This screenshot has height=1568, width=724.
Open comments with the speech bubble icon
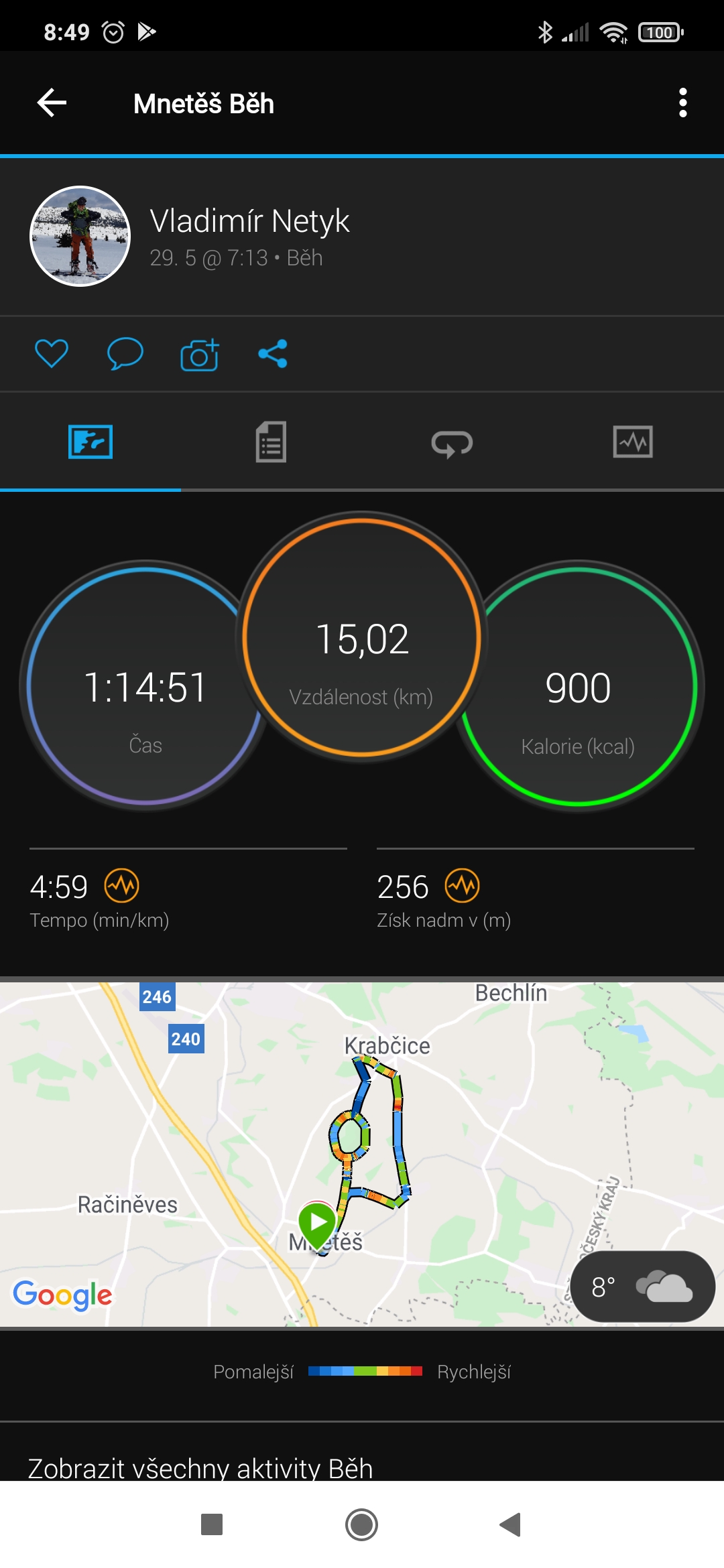pyautogui.click(x=125, y=354)
